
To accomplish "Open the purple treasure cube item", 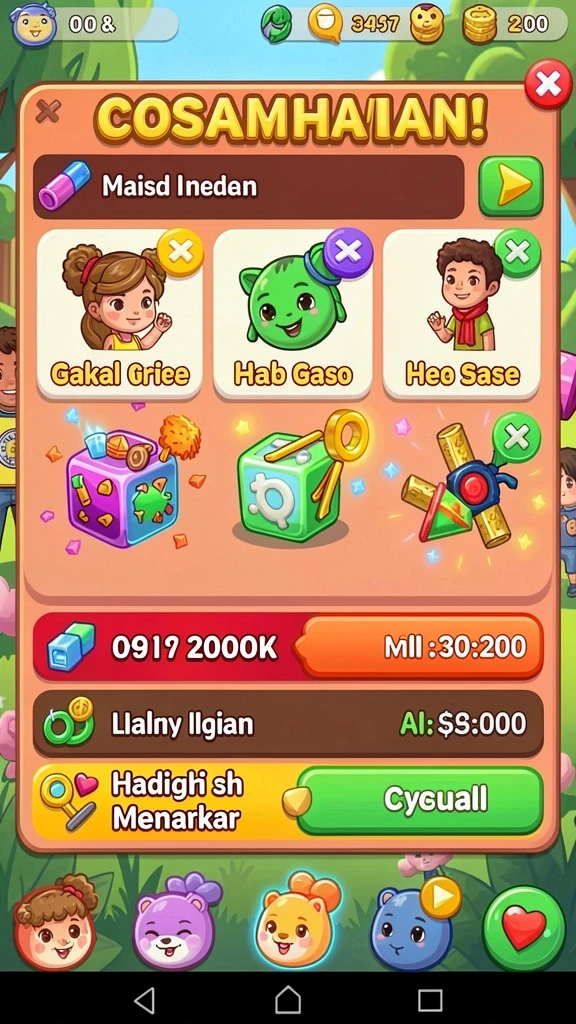I will pyautogui.click(x=123, y=482).
